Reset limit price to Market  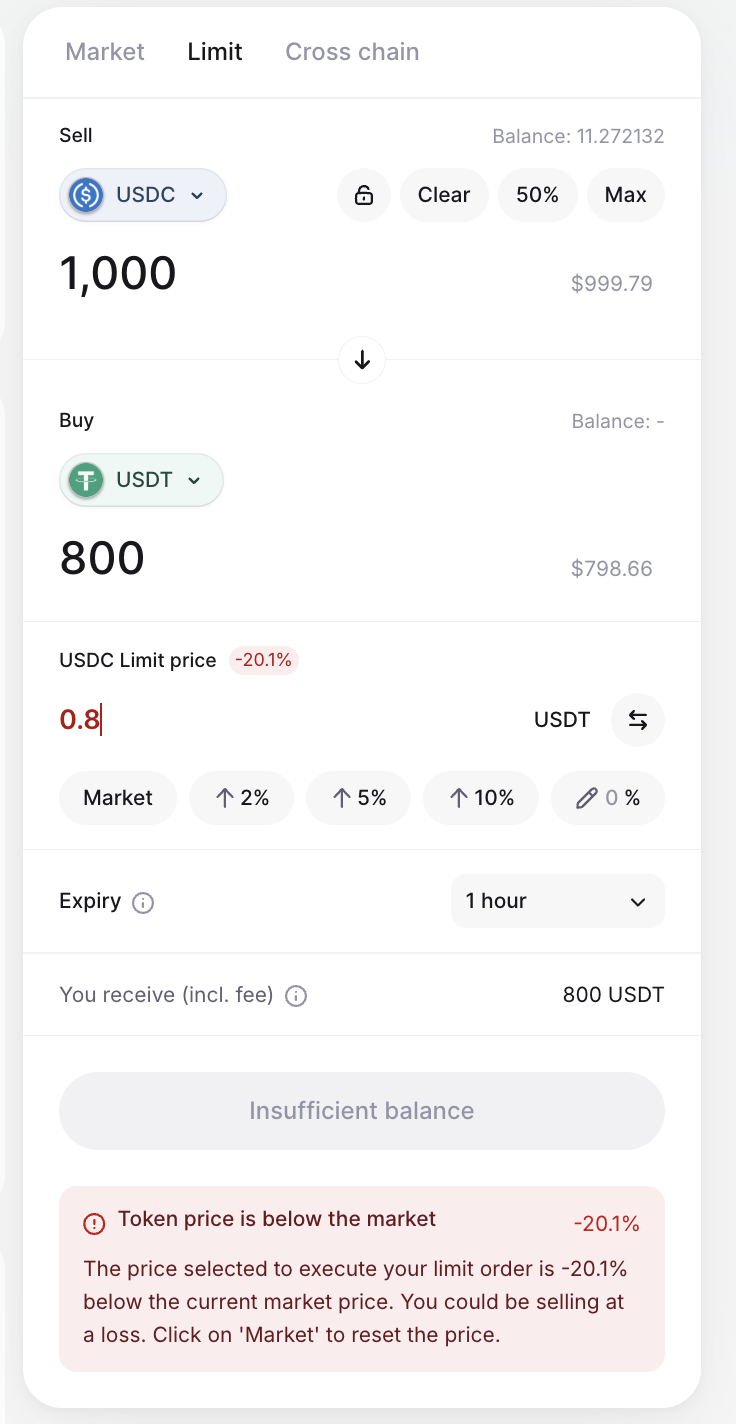click(x=118, y=798)
